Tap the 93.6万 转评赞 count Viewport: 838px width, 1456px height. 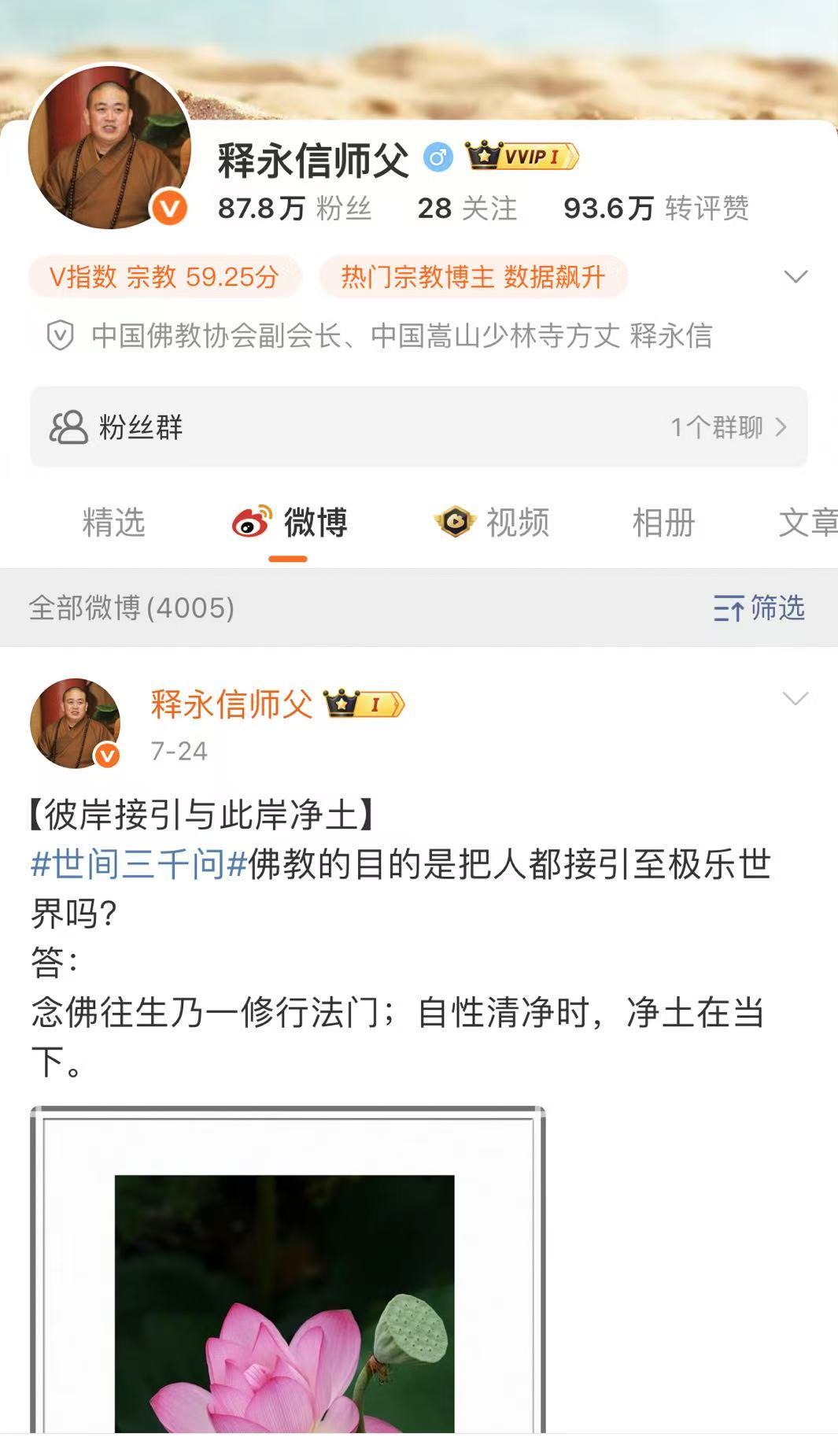(655, 209)
